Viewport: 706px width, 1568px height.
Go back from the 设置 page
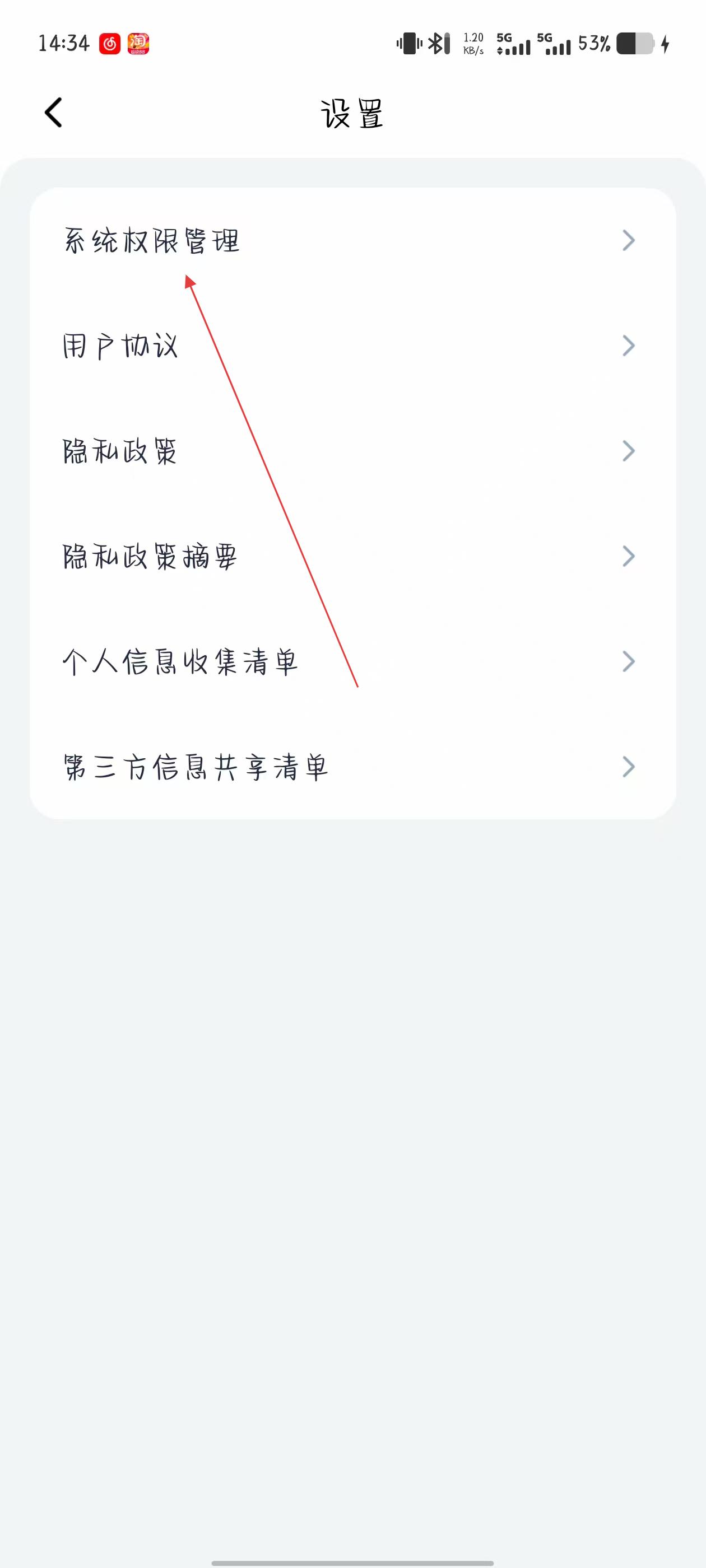click(x=54, y=113)
